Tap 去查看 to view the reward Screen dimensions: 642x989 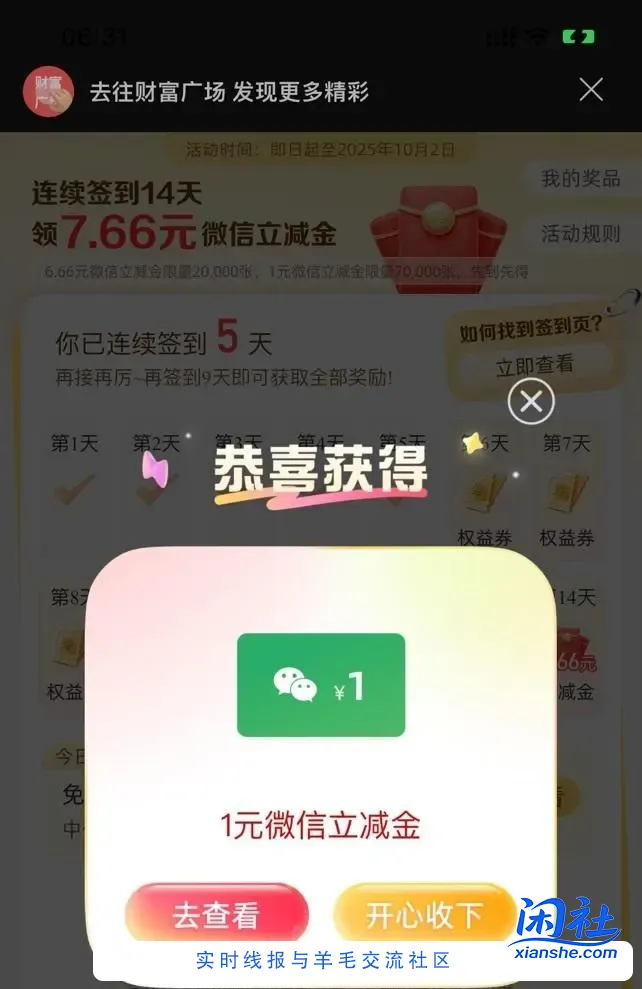(216, 914)
